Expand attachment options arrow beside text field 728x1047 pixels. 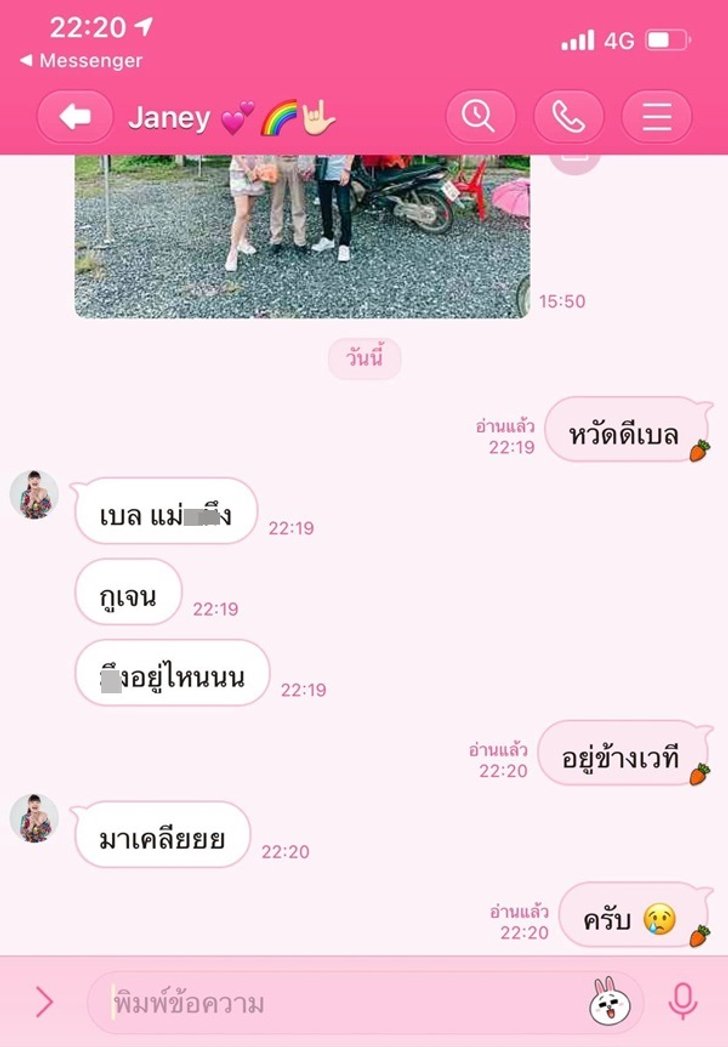tap(44, 1002)
